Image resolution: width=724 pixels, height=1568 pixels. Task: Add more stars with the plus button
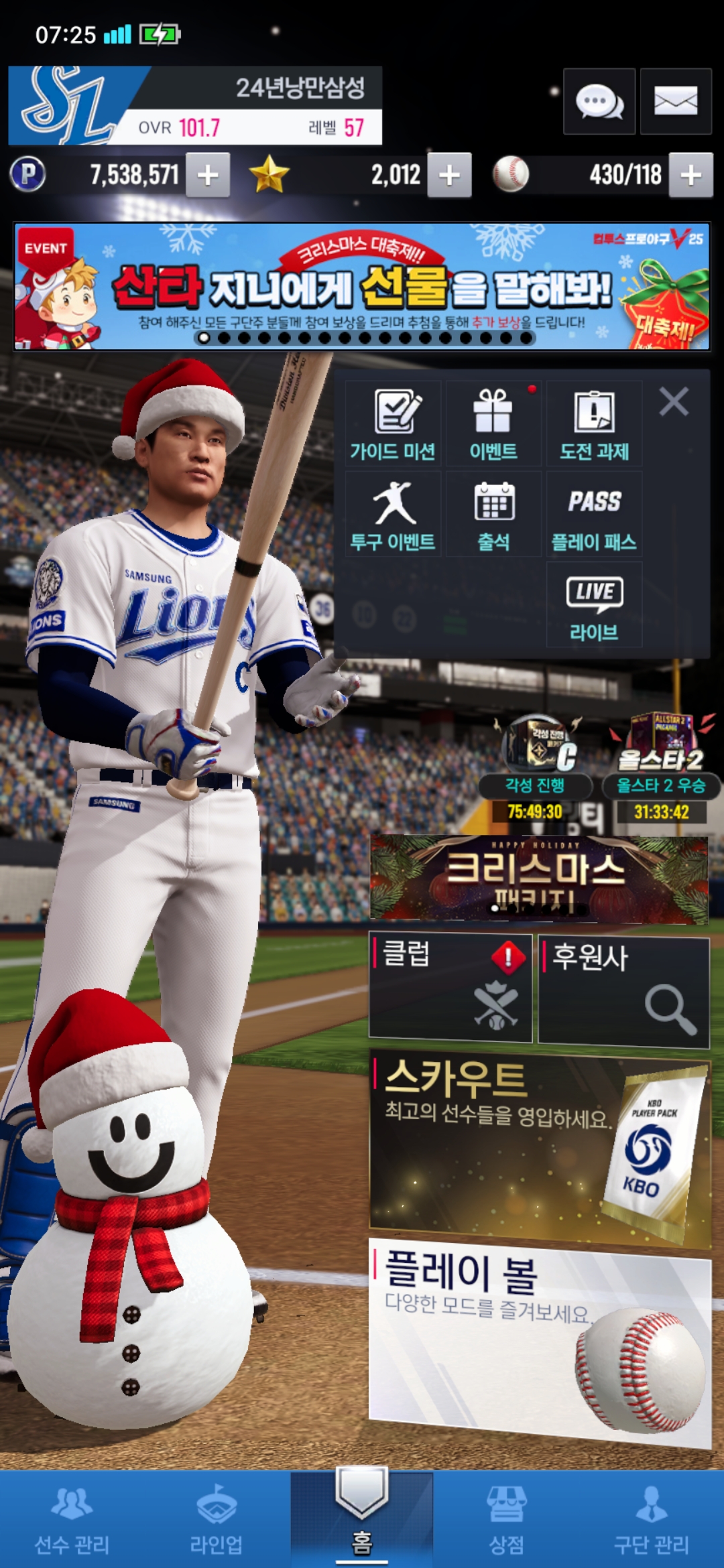(449, 176)
